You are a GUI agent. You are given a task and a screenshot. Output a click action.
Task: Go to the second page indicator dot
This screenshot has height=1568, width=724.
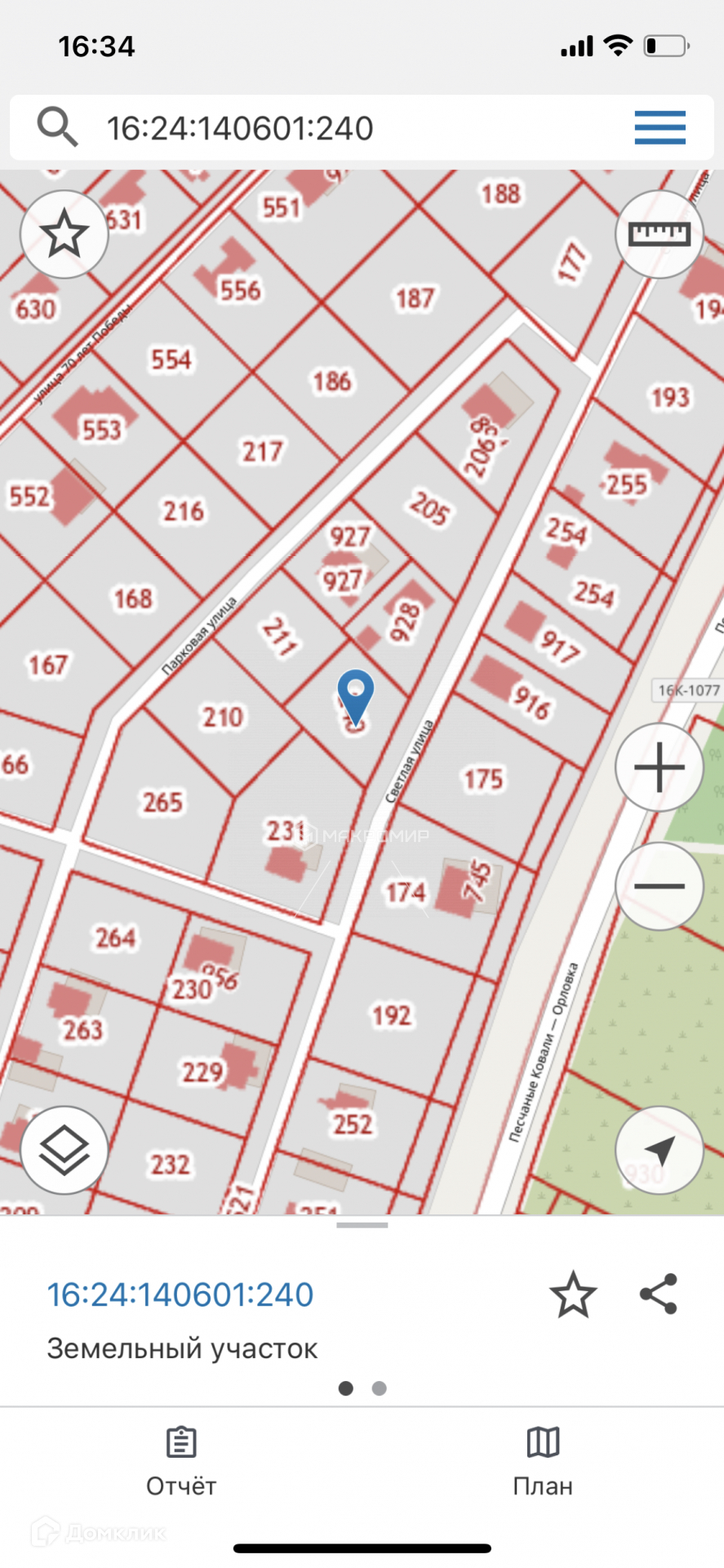[379, 1388]
